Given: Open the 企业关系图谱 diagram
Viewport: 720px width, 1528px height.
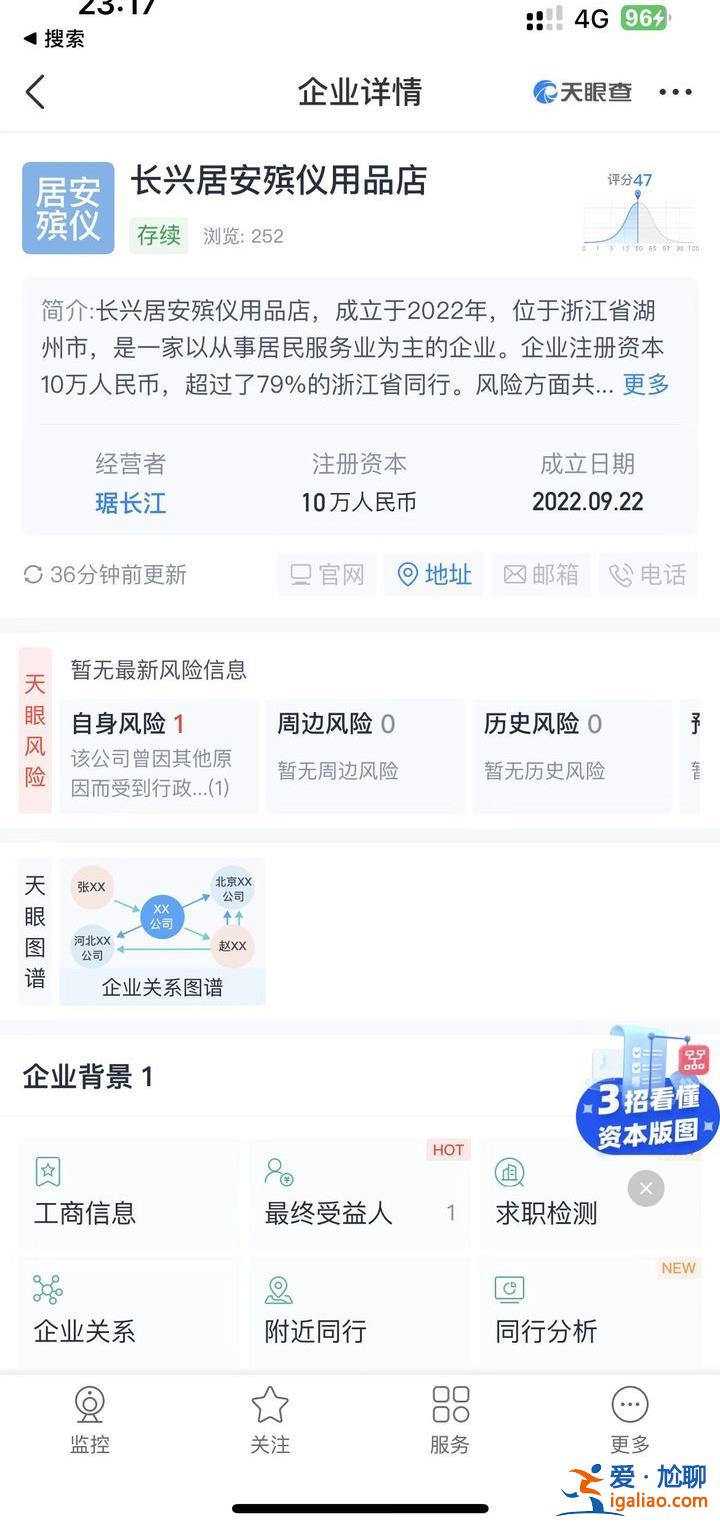Looking at the screenshot, I should (162, 931).
